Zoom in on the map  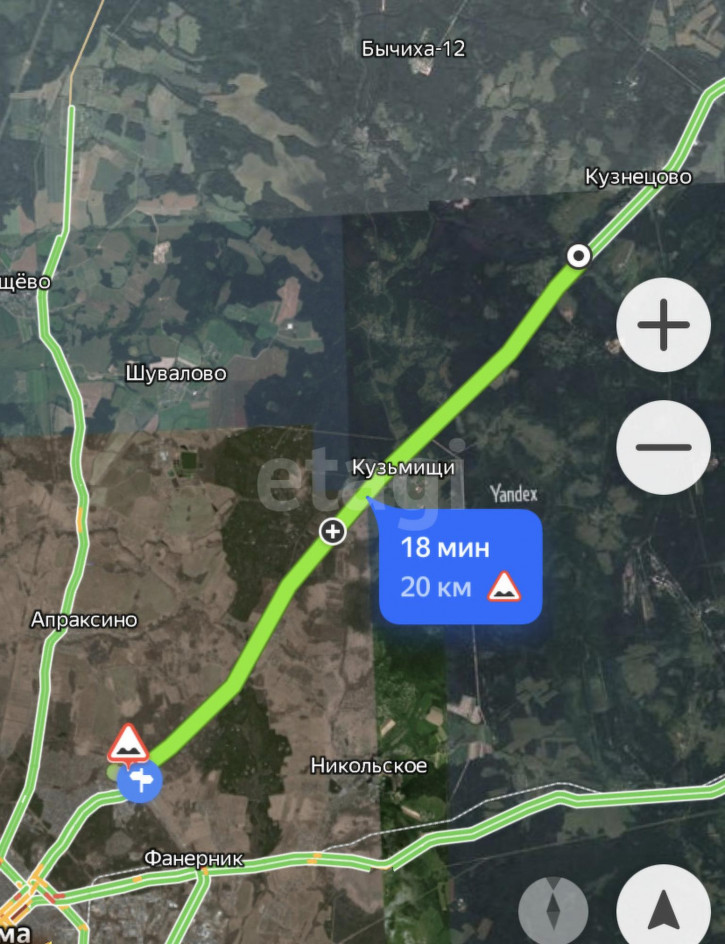pyautogui.click(x=663, y=325)
